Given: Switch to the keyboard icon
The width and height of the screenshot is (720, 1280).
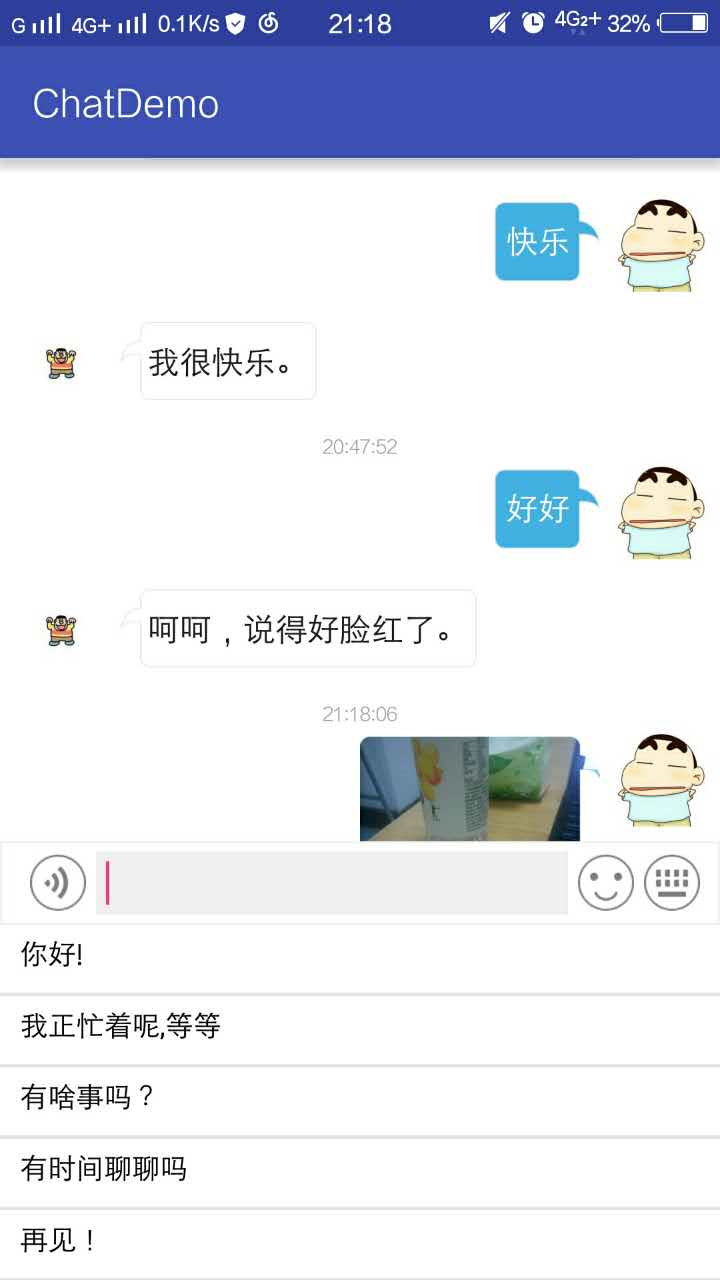Looking at the screenshot, I should (672, 883).
